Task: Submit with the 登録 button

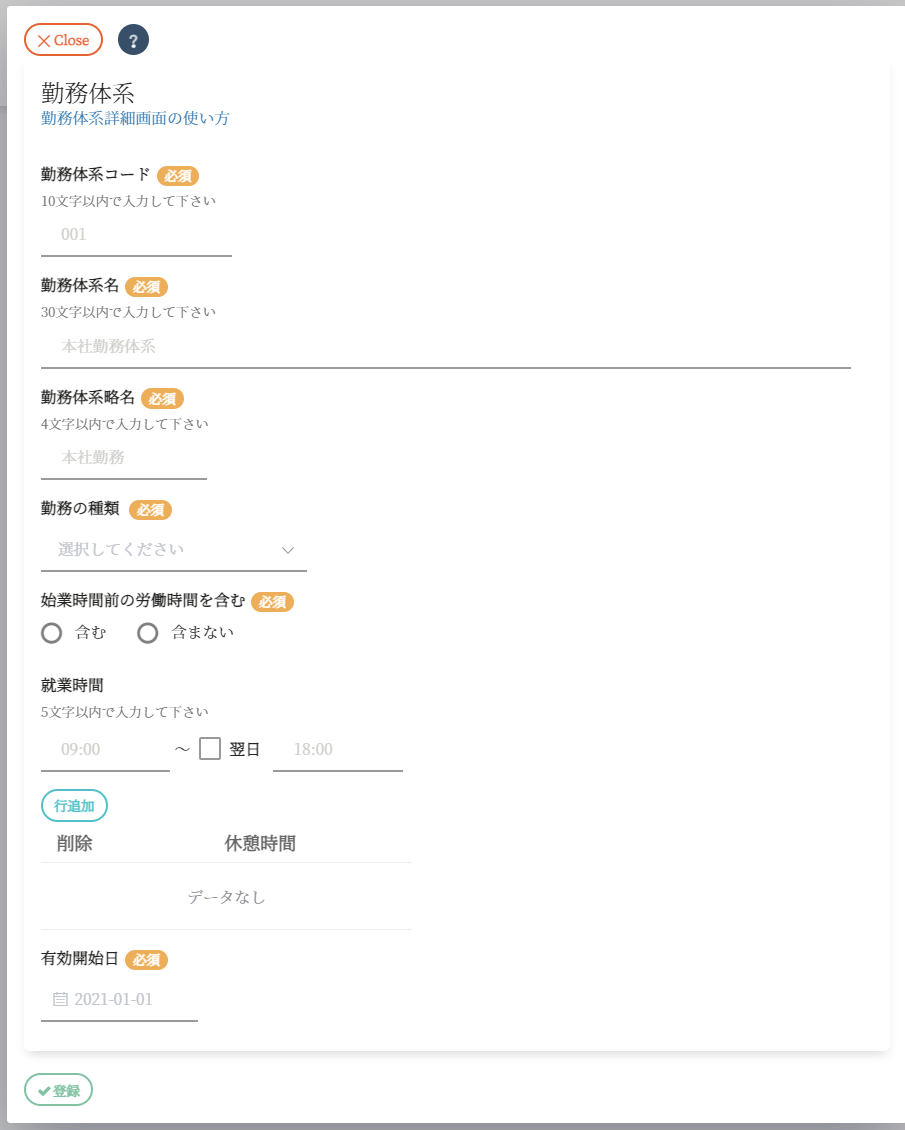Action: click(58, 1090)
